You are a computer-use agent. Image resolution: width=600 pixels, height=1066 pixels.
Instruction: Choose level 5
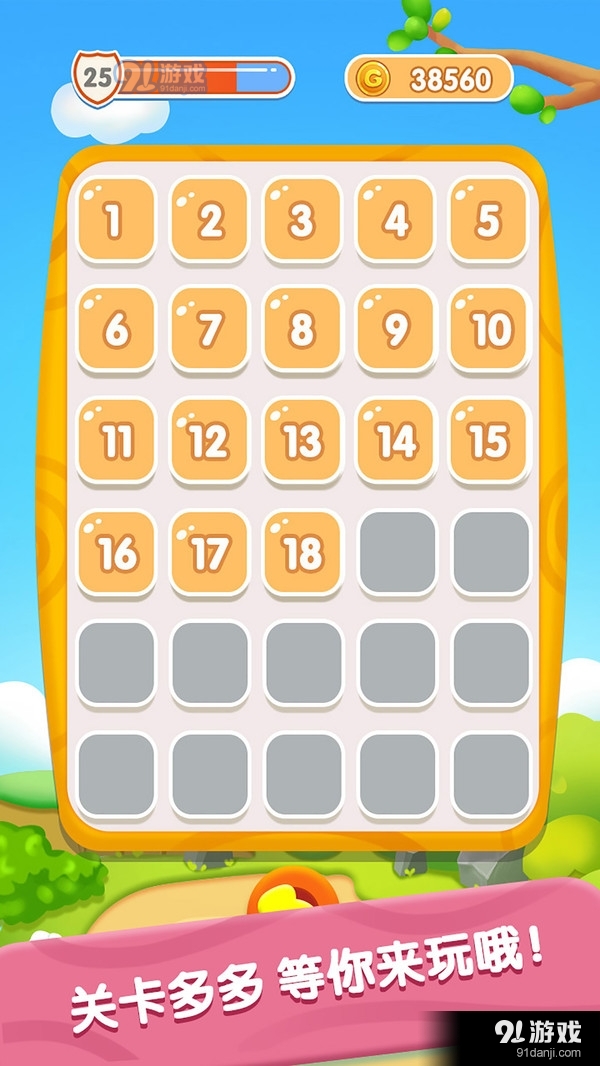(x=489, y=220)
